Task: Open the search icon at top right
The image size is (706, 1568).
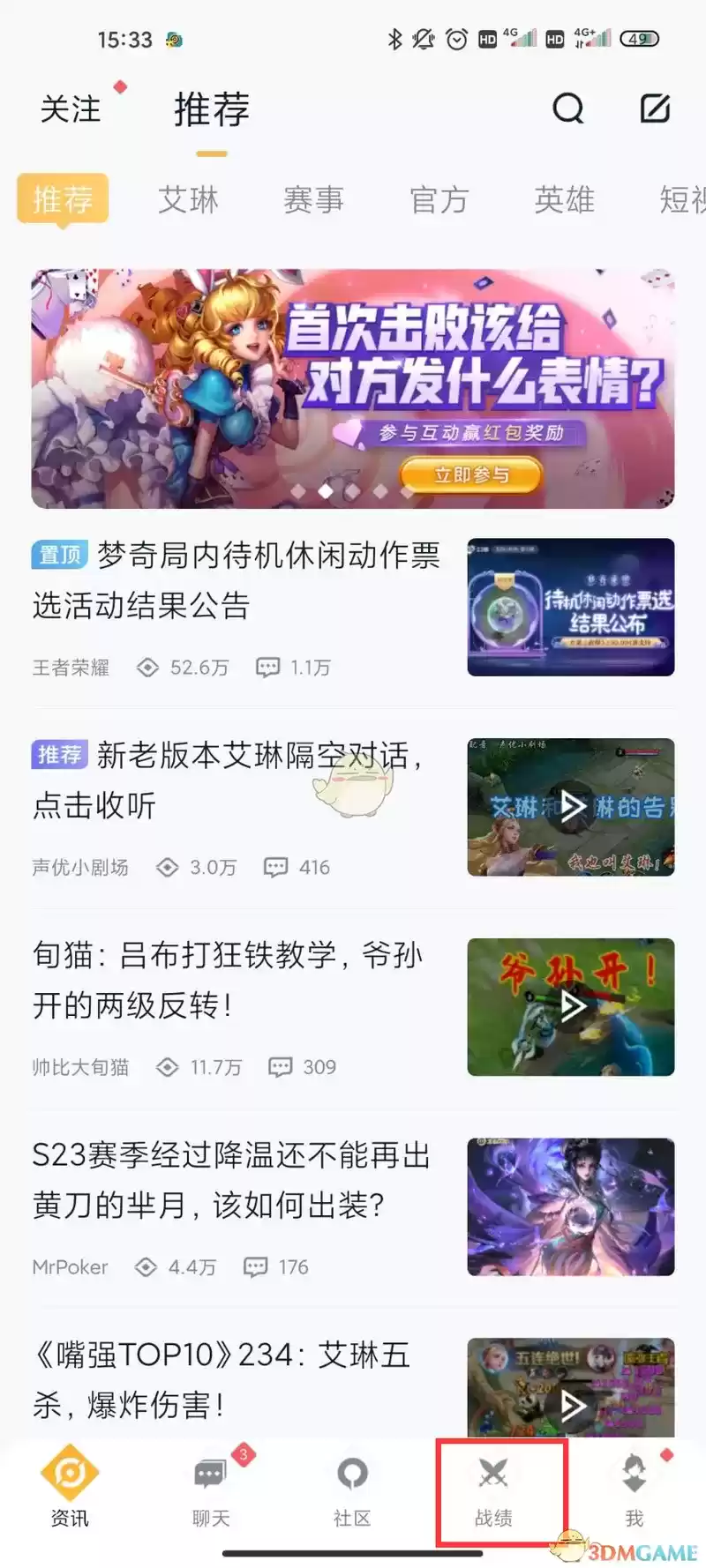Action: (569, 109)
